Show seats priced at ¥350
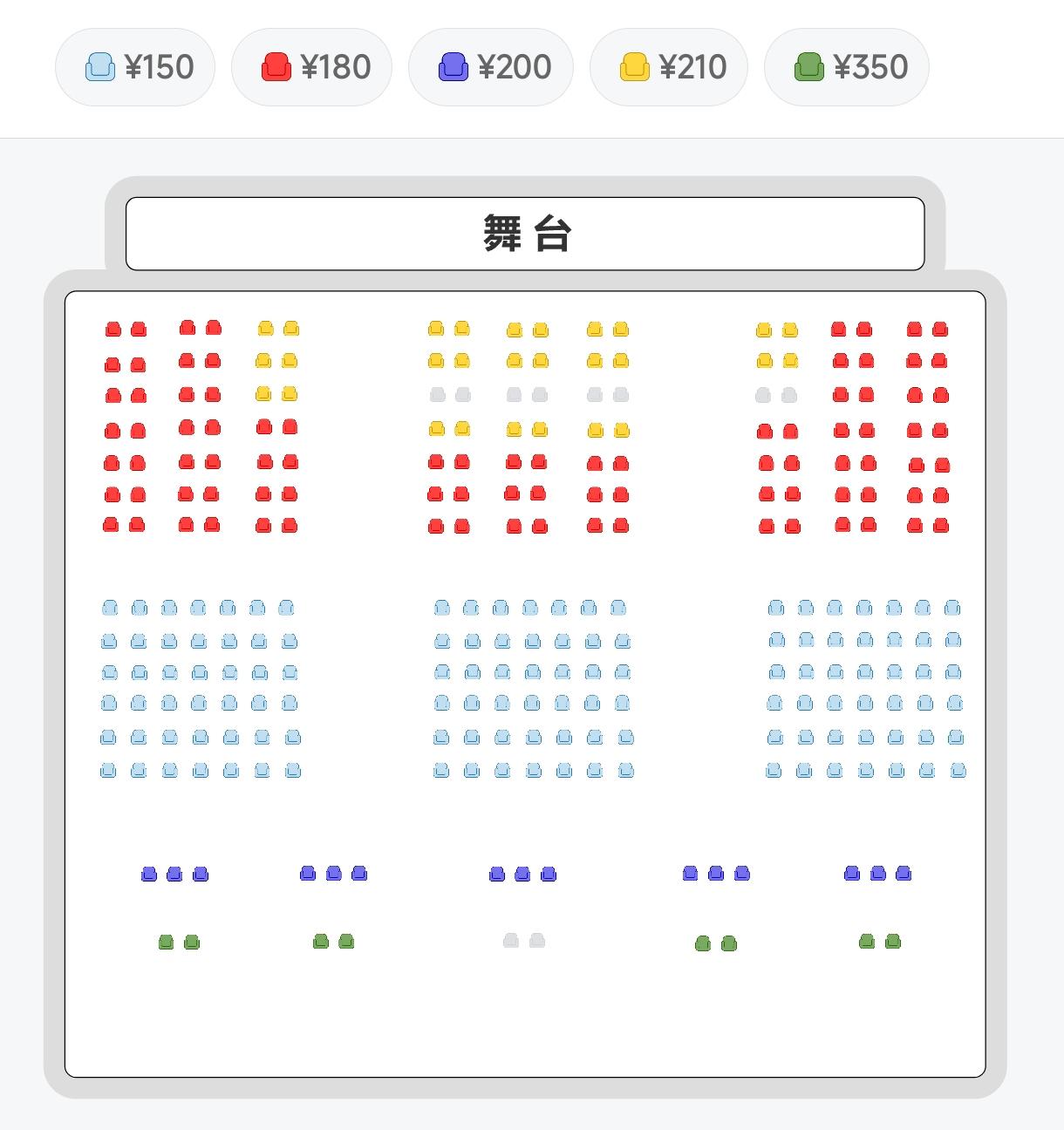 pyautogui.click(x=846, y=67)
